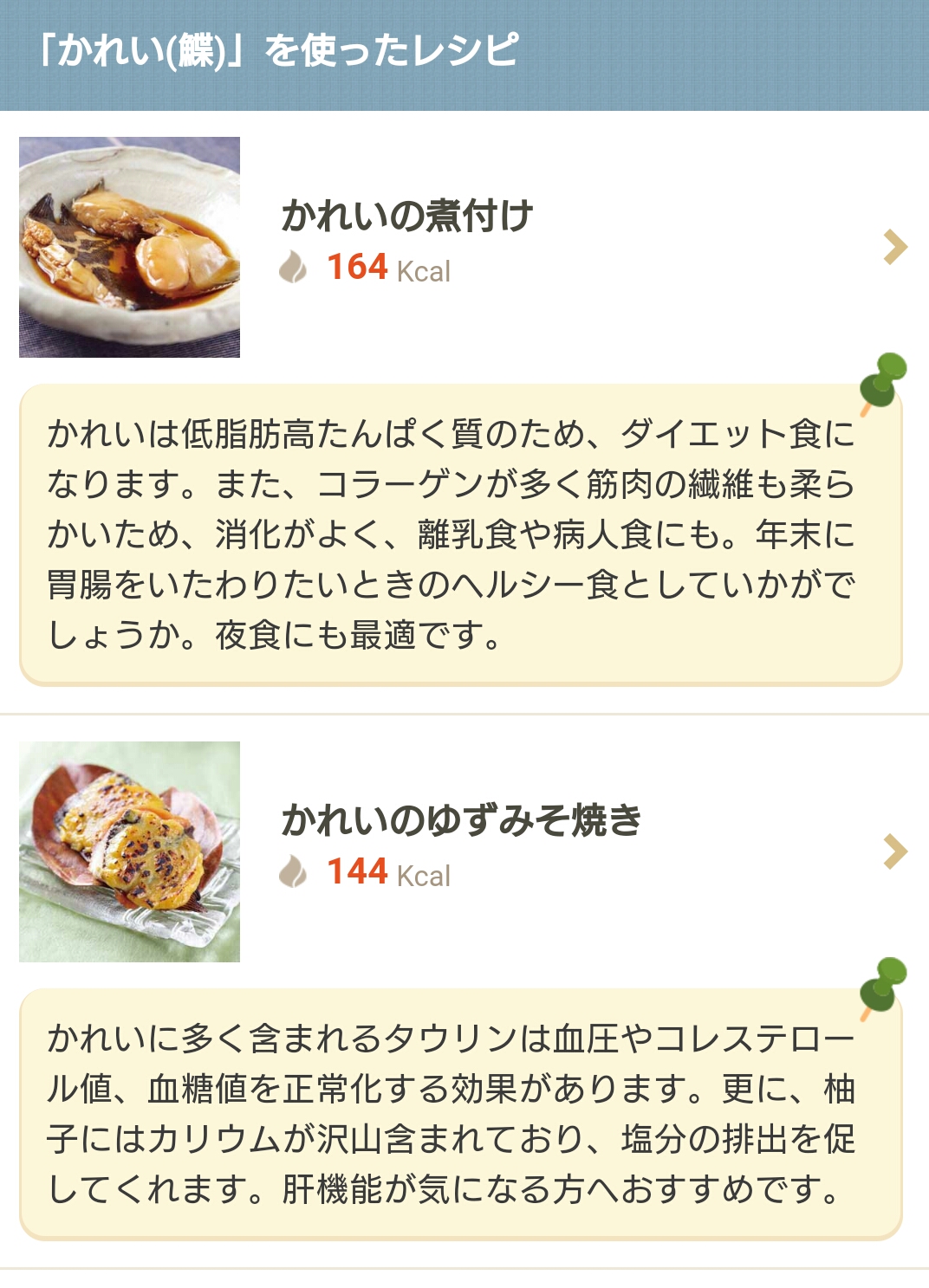This screenshot has height=1288, width=929.
Task: Tap the chevron beside かれいの煮付け
Action: click(x=894, y=247)
